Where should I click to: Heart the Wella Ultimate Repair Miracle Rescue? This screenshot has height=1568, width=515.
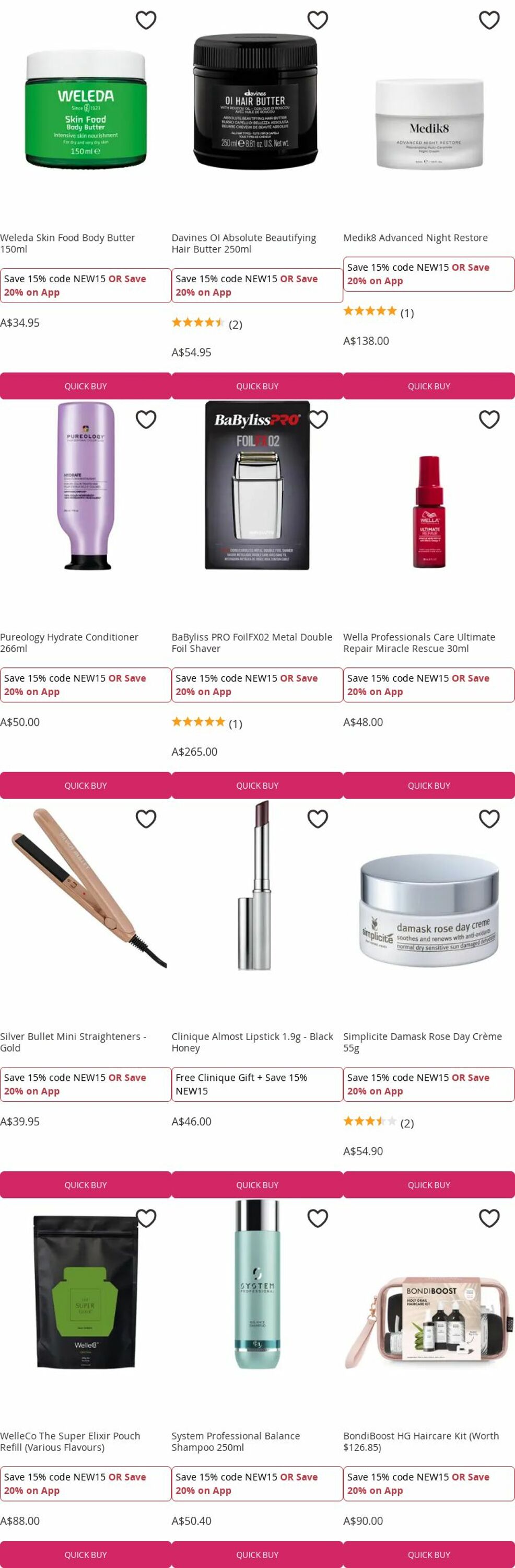(489, 419)
